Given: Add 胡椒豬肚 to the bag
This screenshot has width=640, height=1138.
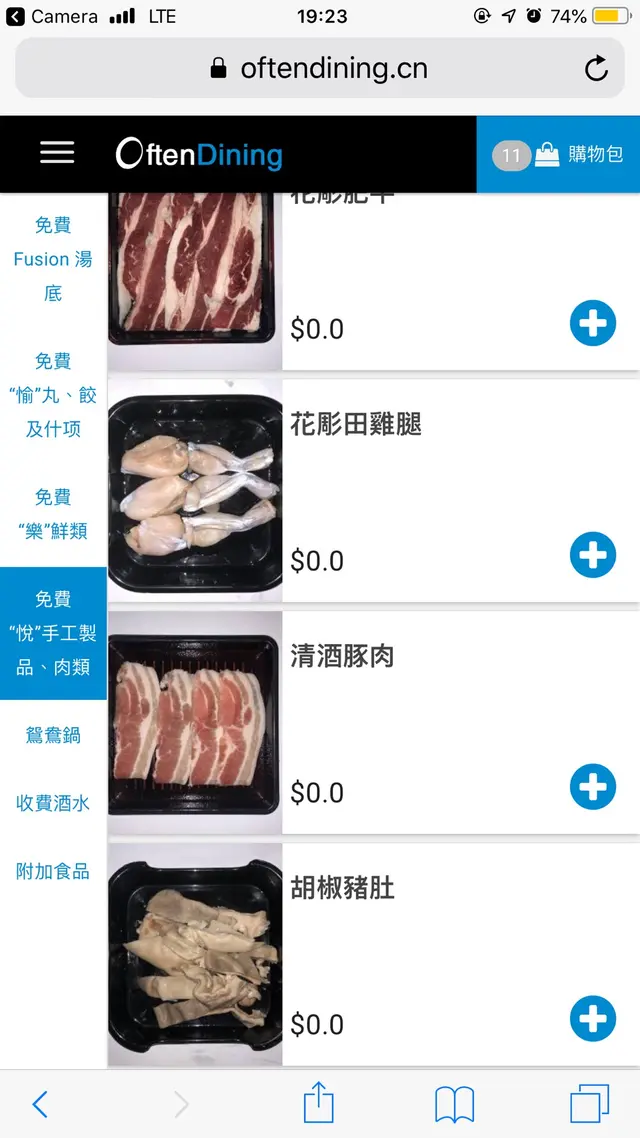Looking at the screenshot, I should [x=592, y=1019].
